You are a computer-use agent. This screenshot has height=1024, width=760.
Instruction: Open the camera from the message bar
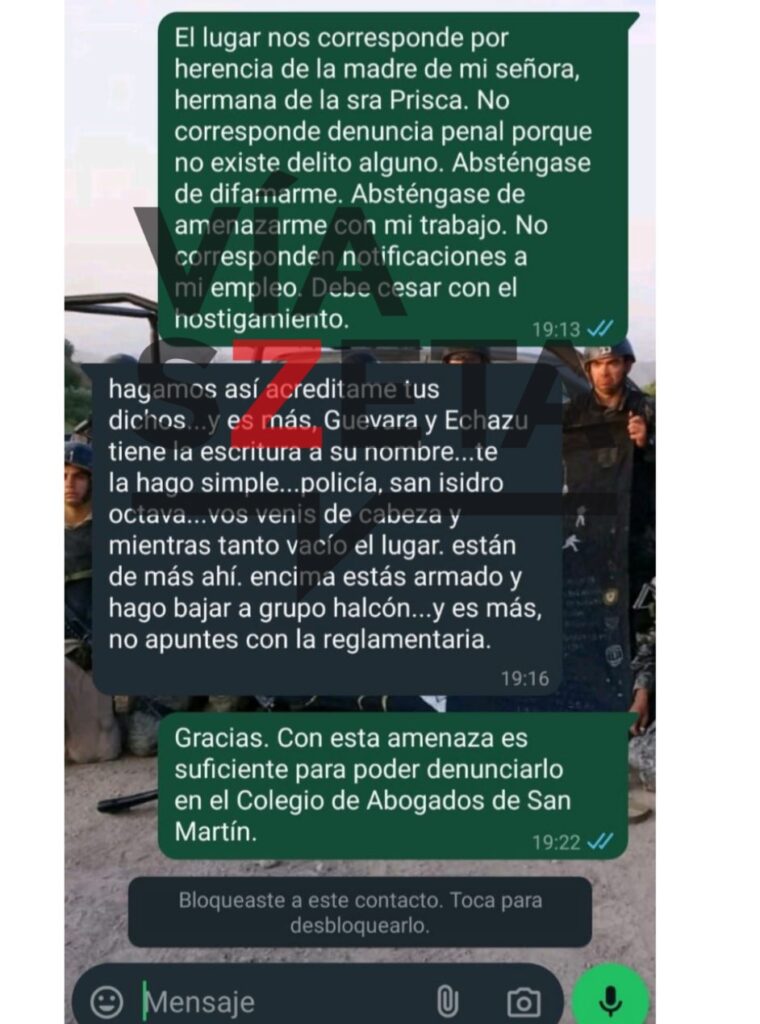coord(522,1001)
